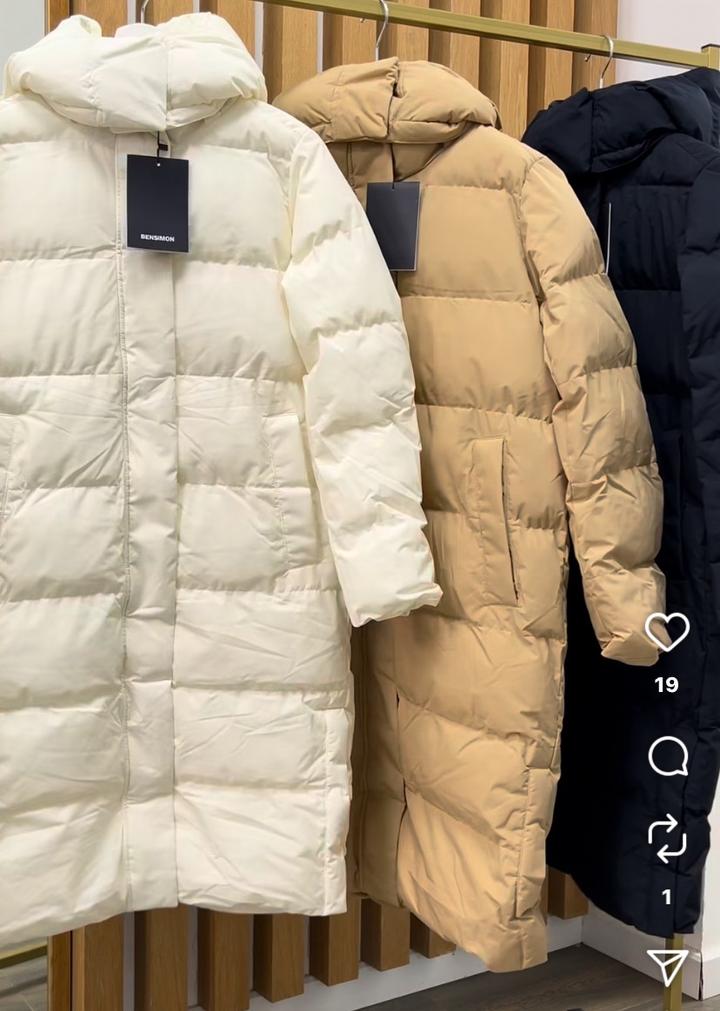This screenshot has width=720, height=1011.
Task: Open the comments bubble
Action: (667, 756)
